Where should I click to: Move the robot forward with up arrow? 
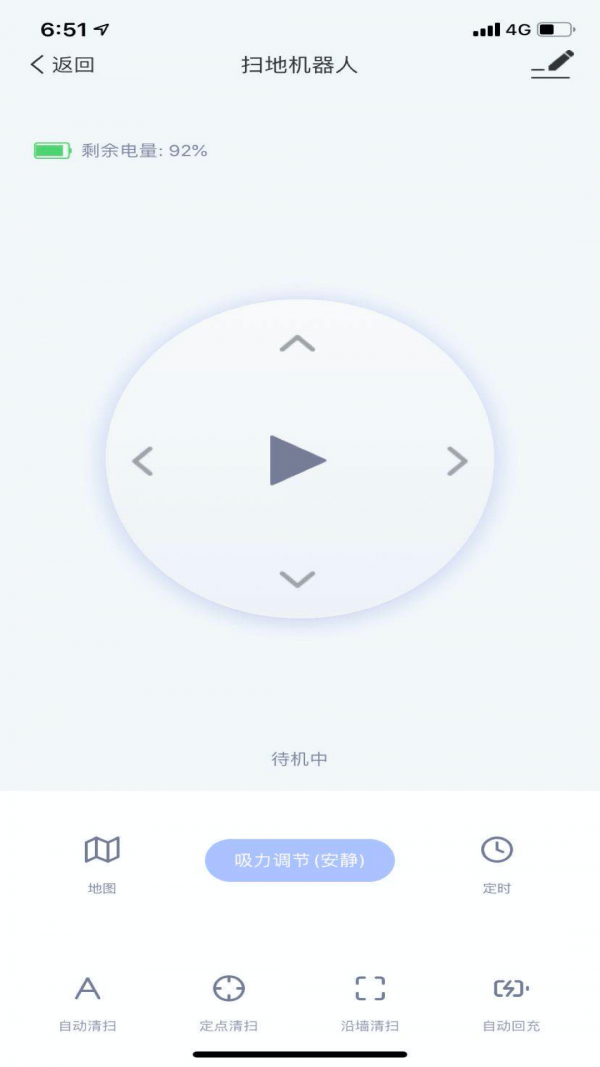pyautogui.click(x=297, y=344)
